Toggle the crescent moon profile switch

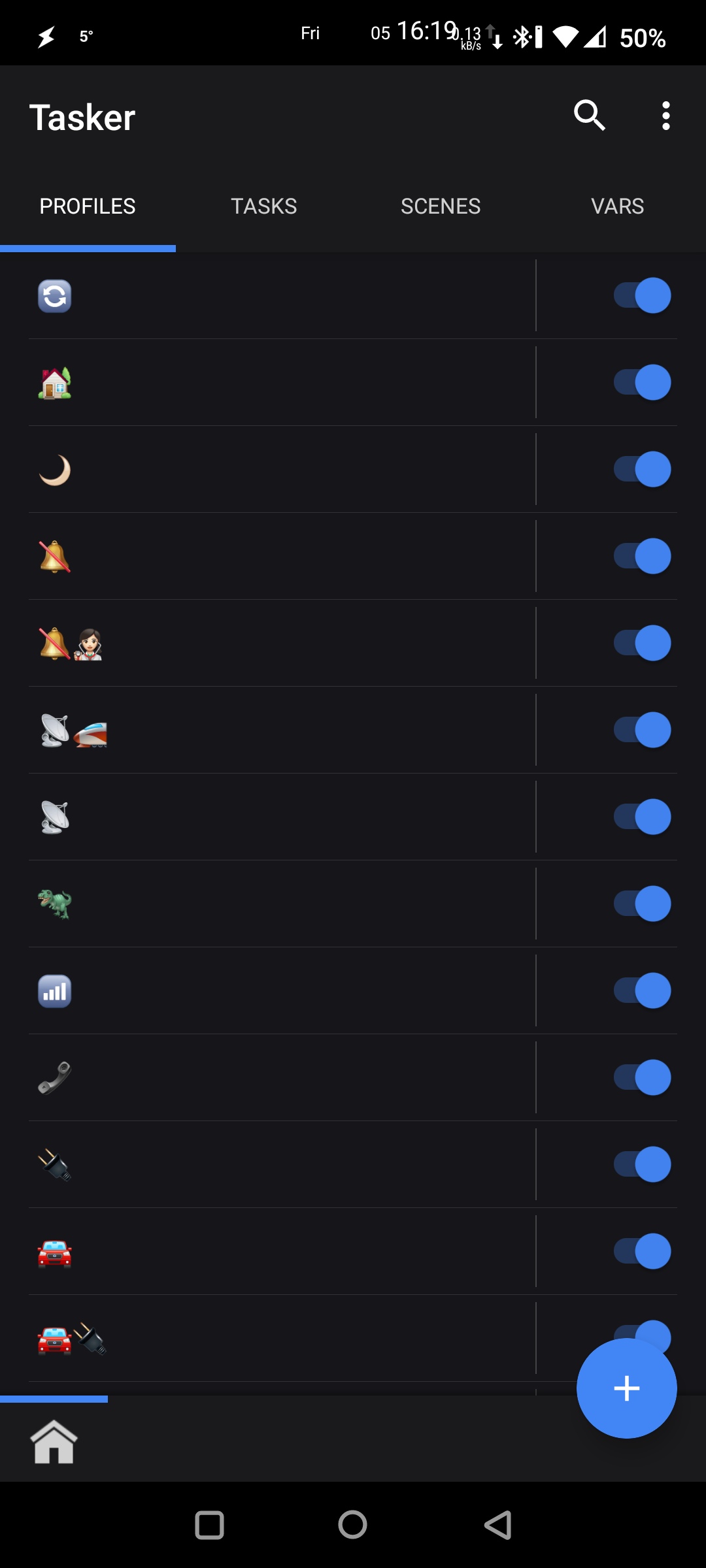[642, 469]
